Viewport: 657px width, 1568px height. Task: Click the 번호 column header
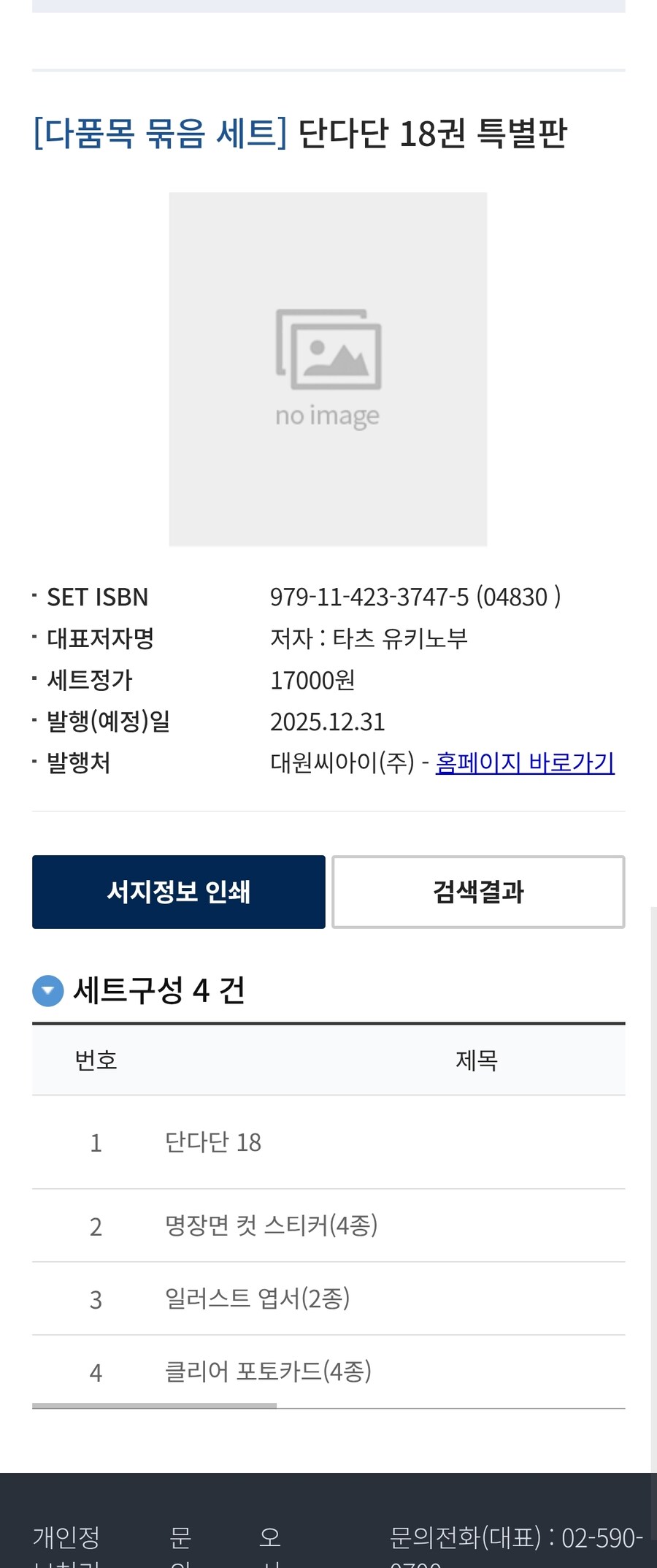pyautogui.click(x=96, y=1060)
